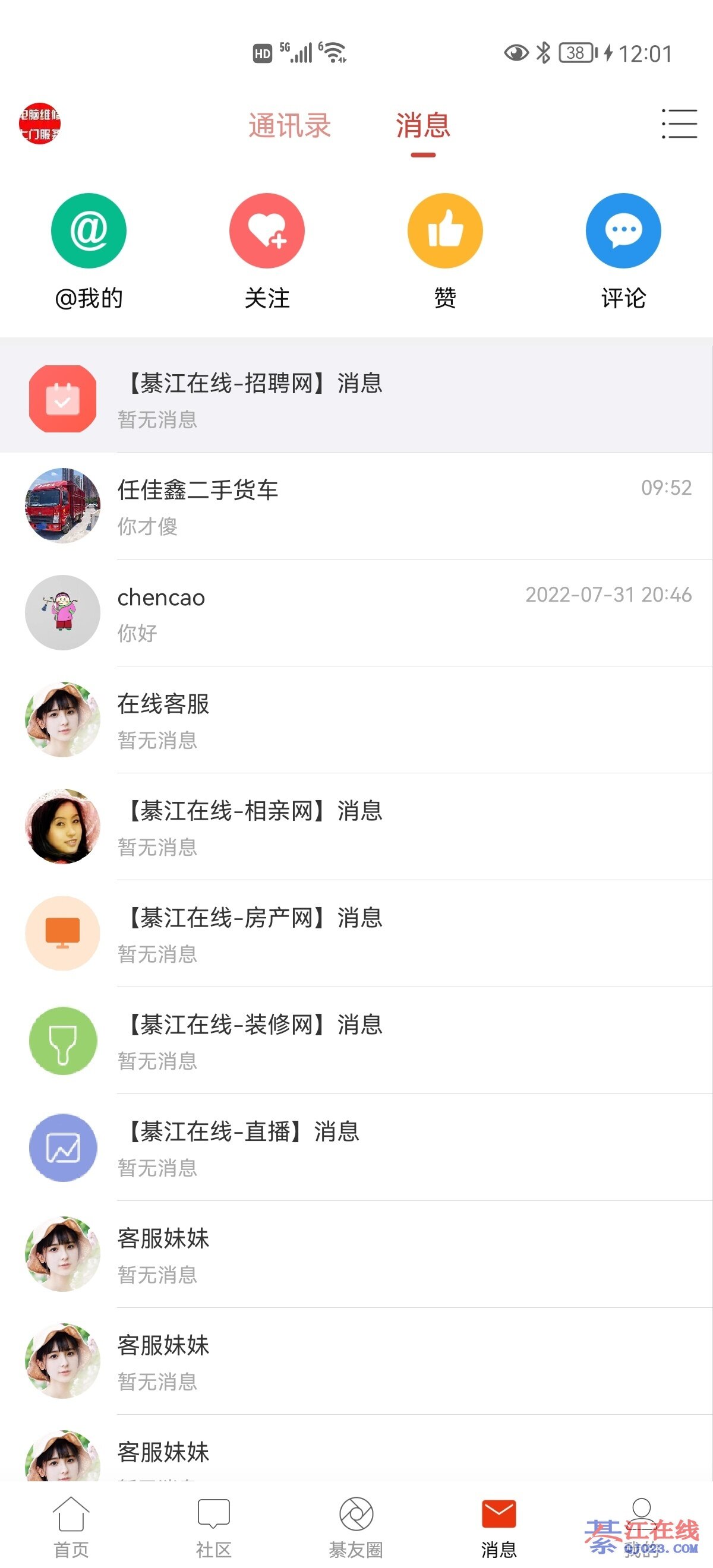
Task: Tap the profile avatar in the header
Action: point(40,124)
